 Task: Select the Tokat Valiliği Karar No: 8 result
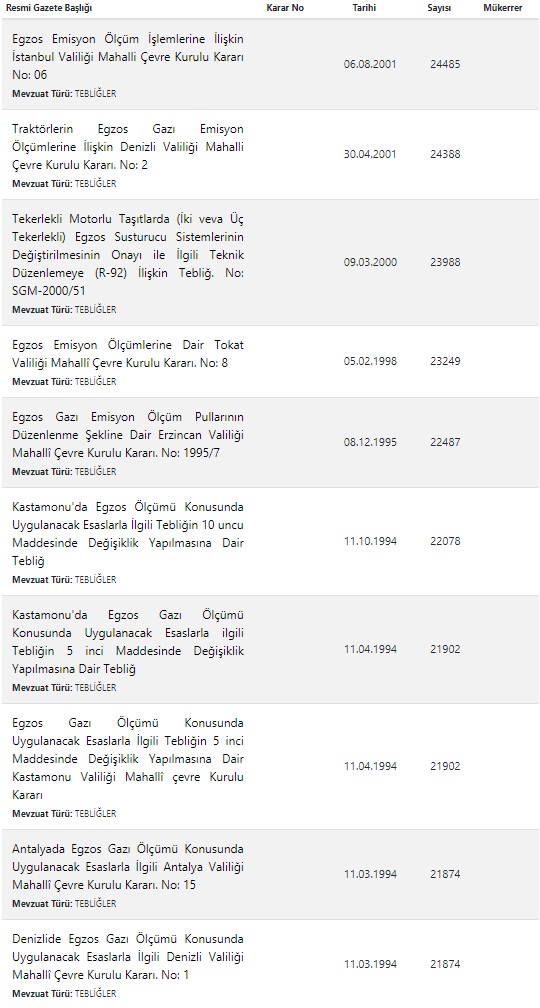[128, 354]
